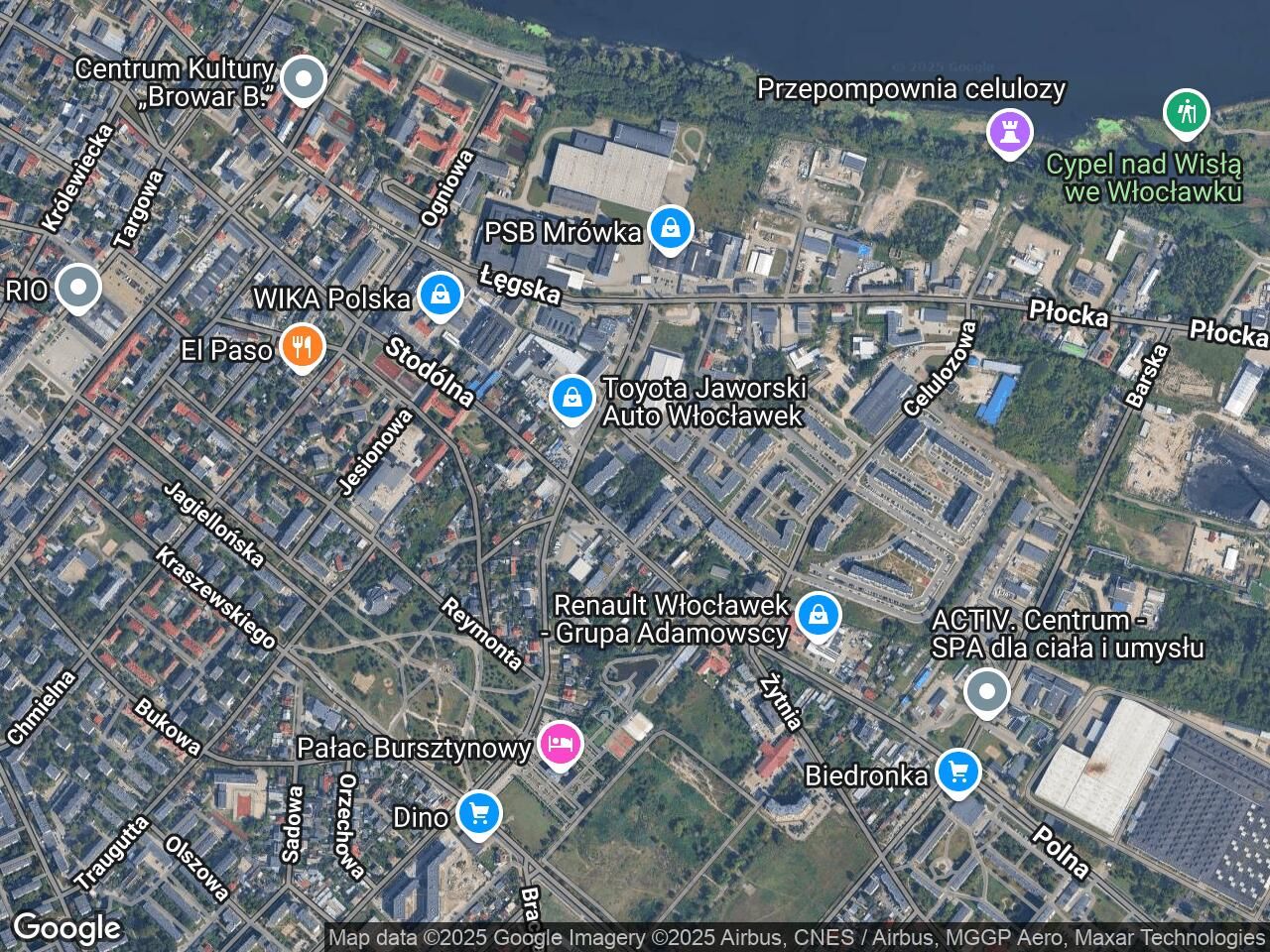Open the Pałac Bursztynowy hotel pin
The height and width of the screenshot is (952, 1270).
pos(560,744)
